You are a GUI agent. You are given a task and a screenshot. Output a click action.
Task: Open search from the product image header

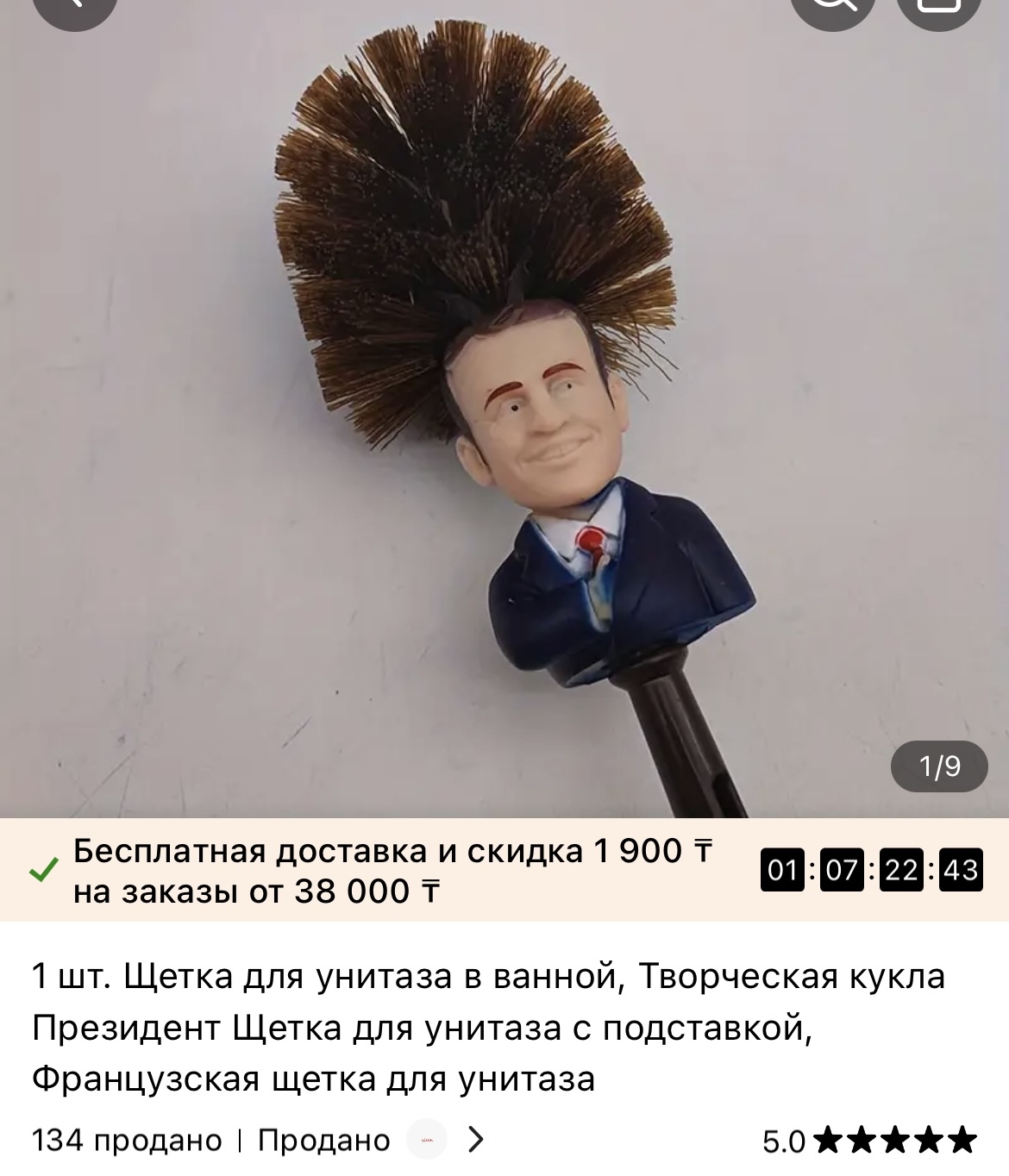click(x=831, y=7)
